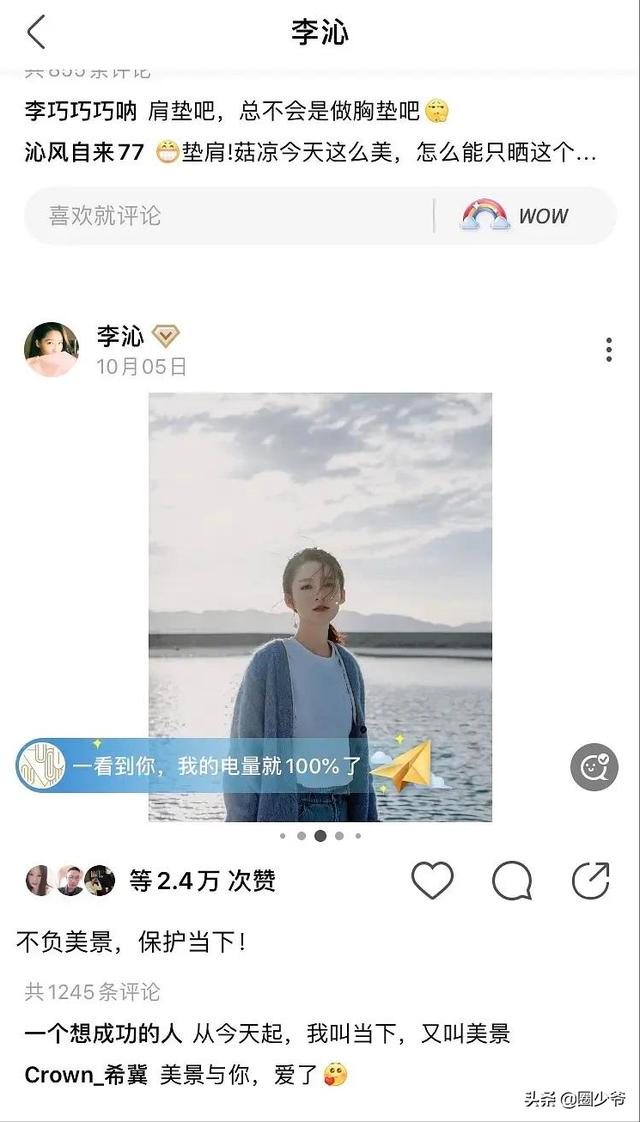This screenshot has height=1122, width=640.
Task: Like the post with the heart icon
Action: coord(432,880)
